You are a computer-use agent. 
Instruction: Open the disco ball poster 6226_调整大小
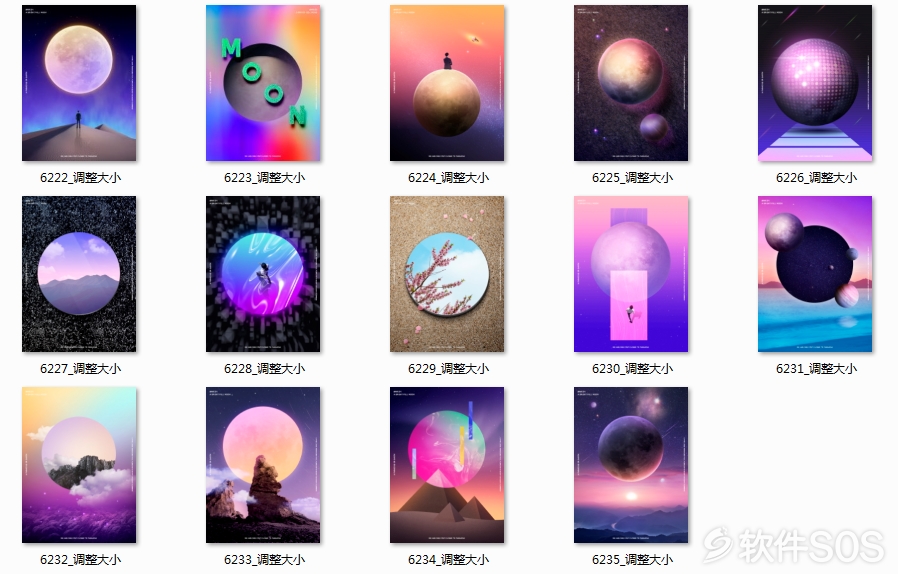815,84
